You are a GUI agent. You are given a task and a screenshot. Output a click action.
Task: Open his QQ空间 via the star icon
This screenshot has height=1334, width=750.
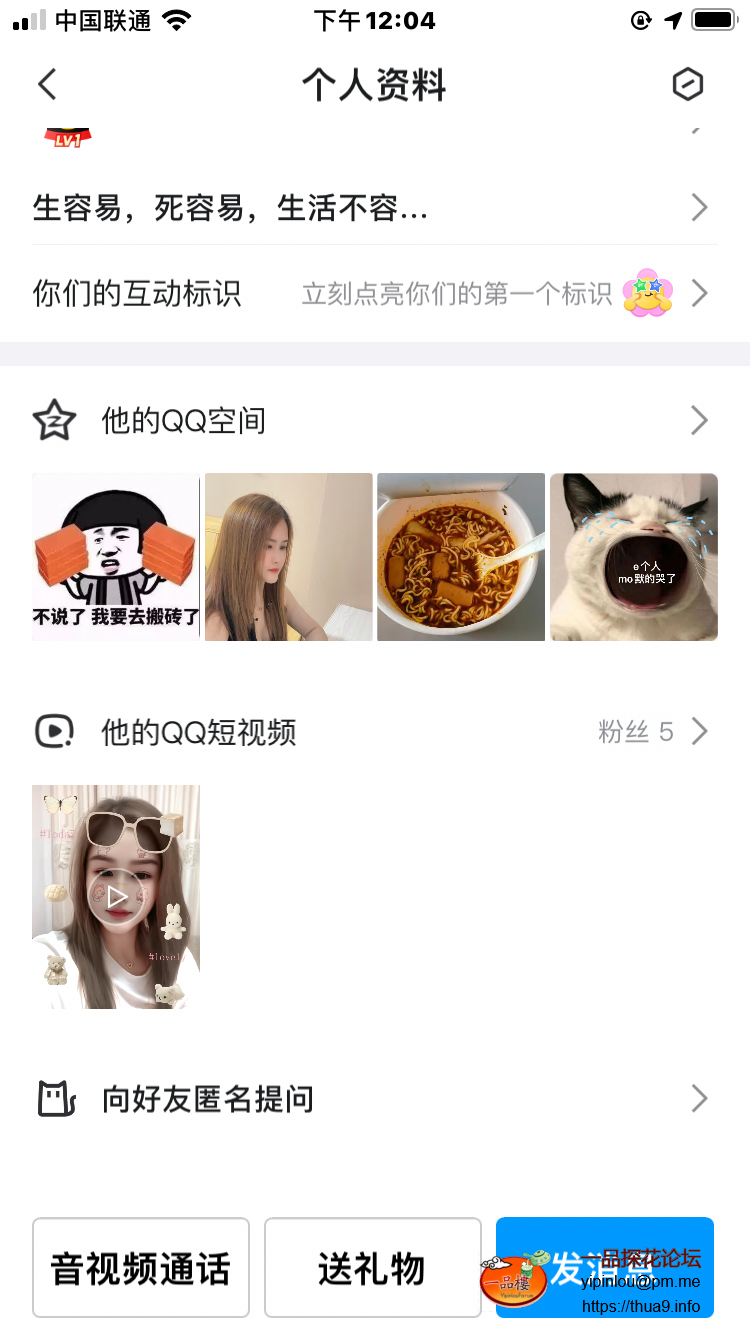[x=54, y=420]
